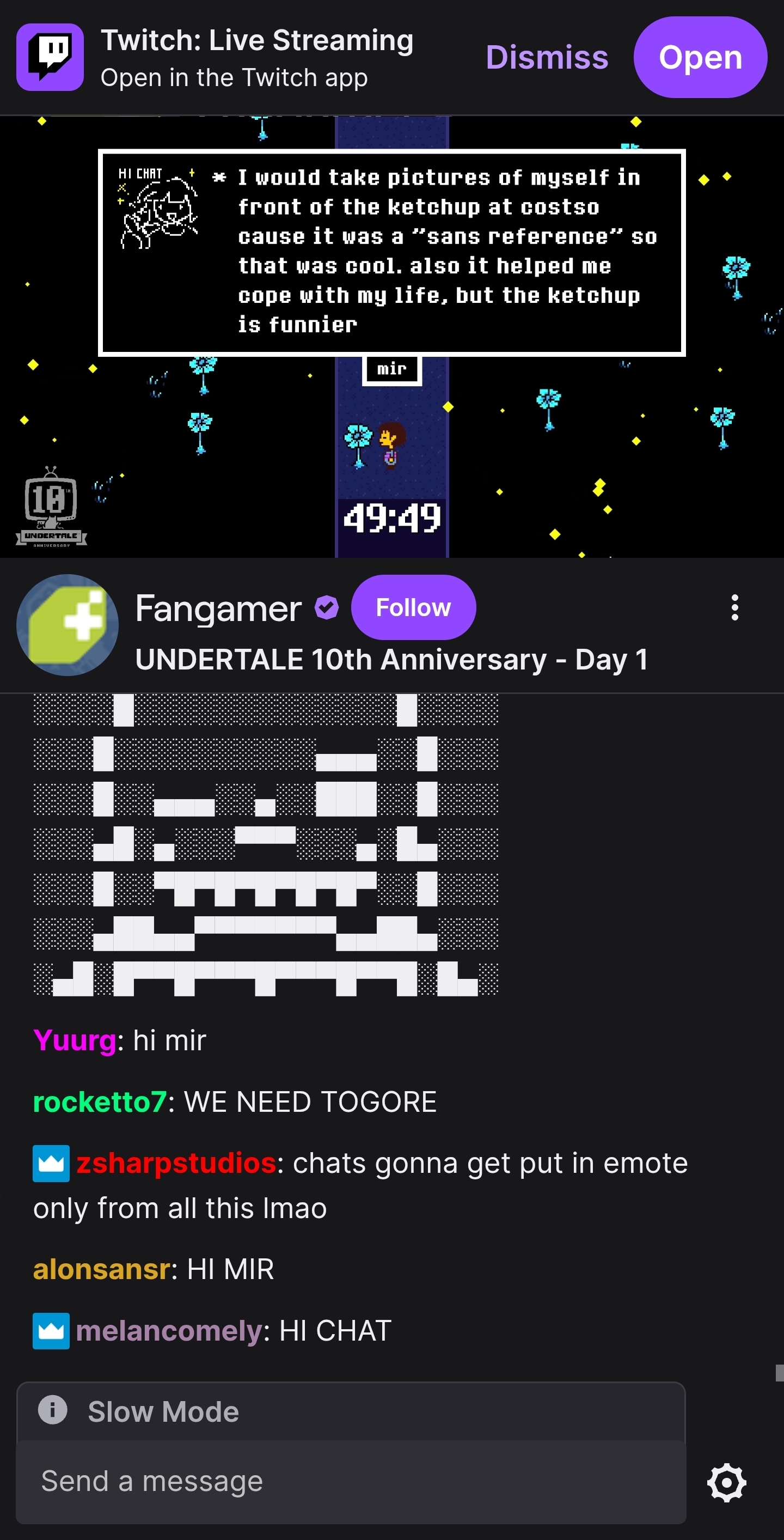The height and width of the screenshot is (1540, 784).
Task: Open alonsansr's chat user card
Action: tap(102, 1269)
